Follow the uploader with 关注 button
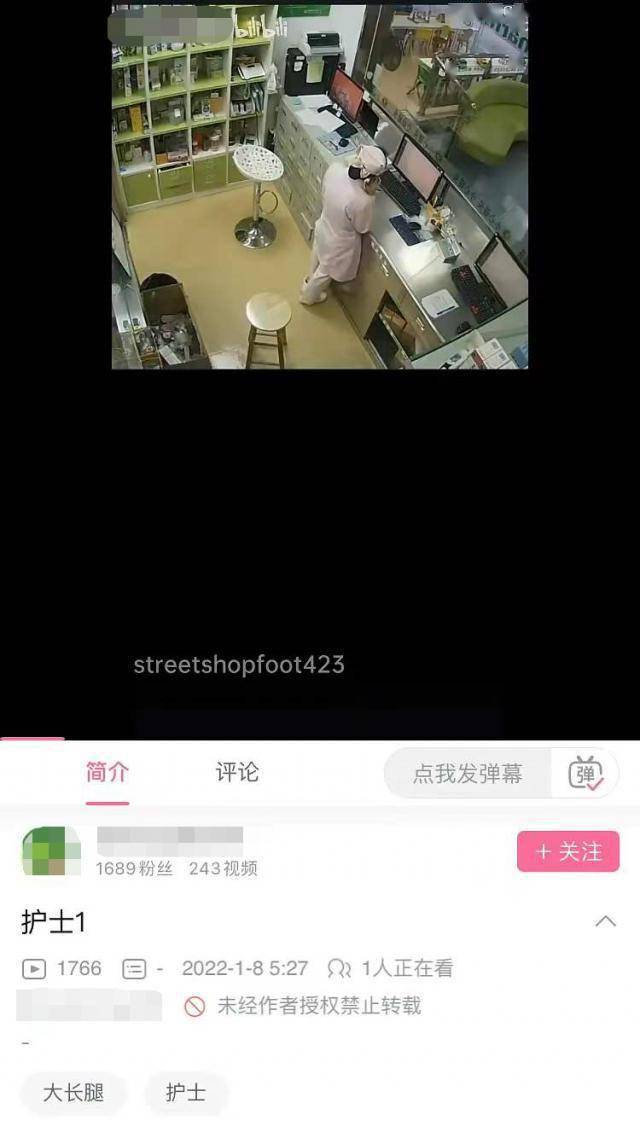This screenshot has width=640, height=1138. pos(568,852)
